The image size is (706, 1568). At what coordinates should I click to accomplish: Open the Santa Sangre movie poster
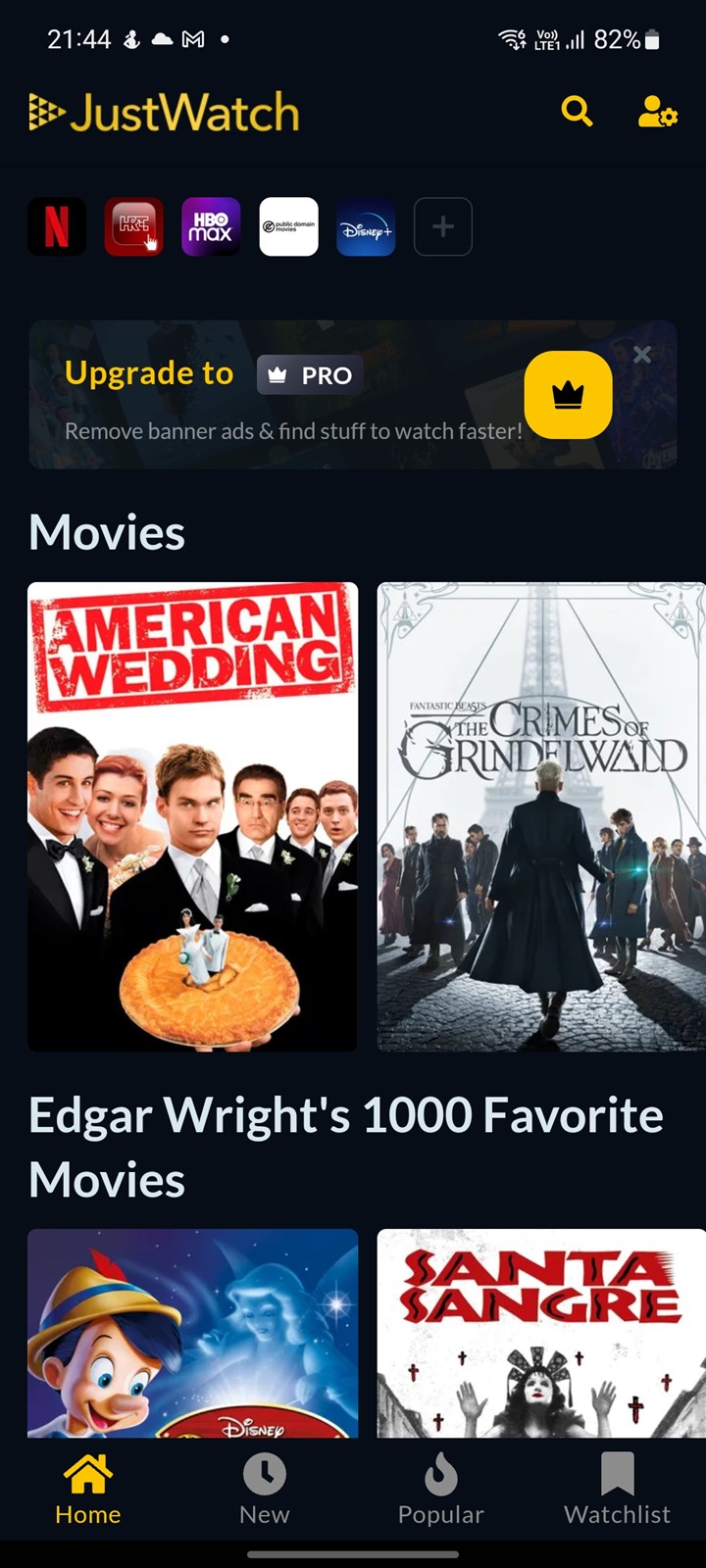click(541, 1333)
